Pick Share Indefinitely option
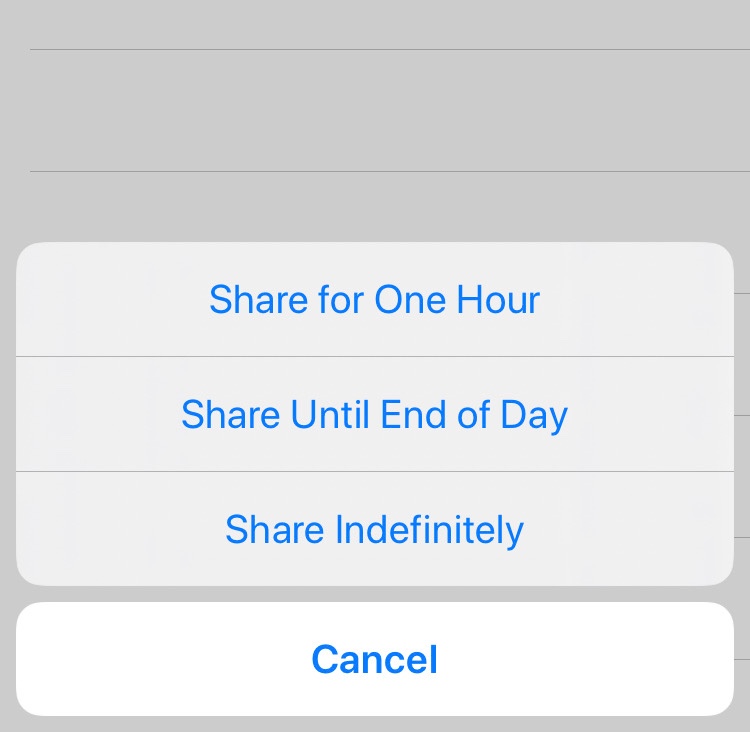 (x=374, y=529)
